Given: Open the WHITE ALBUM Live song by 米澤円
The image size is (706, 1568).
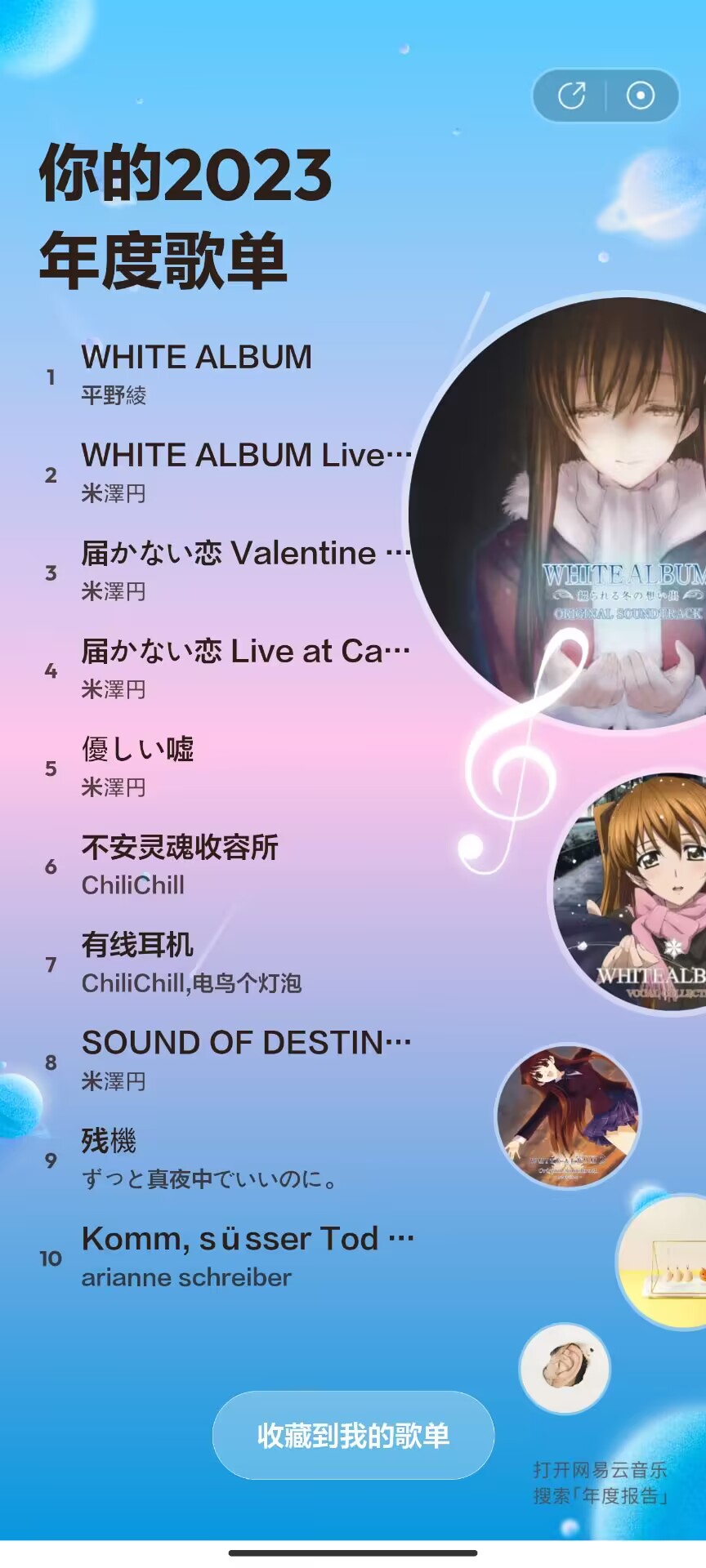Looking at the screenshot, I should coord(245,471).
